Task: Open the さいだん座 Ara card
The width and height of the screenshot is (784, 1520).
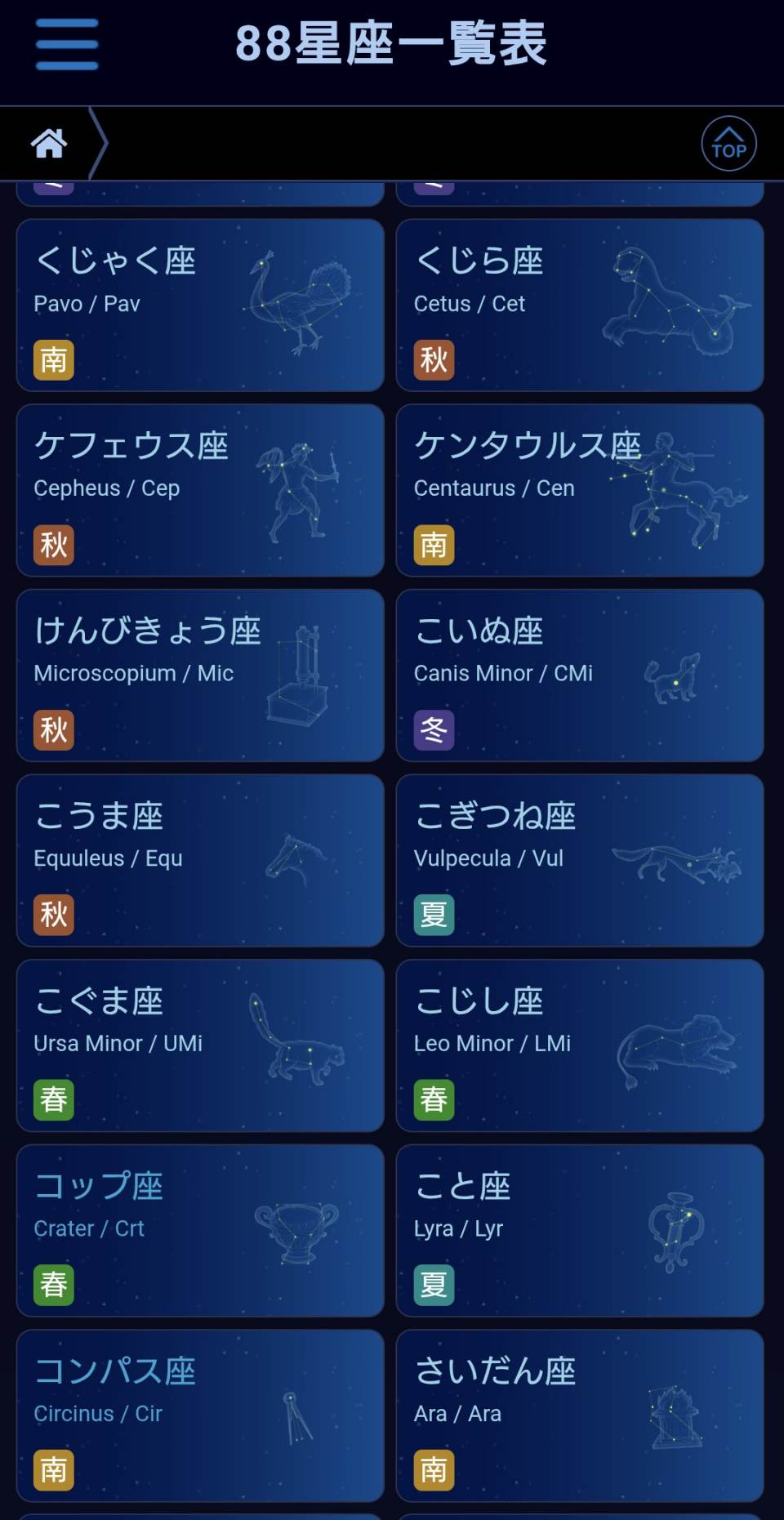Action: 580,1415
